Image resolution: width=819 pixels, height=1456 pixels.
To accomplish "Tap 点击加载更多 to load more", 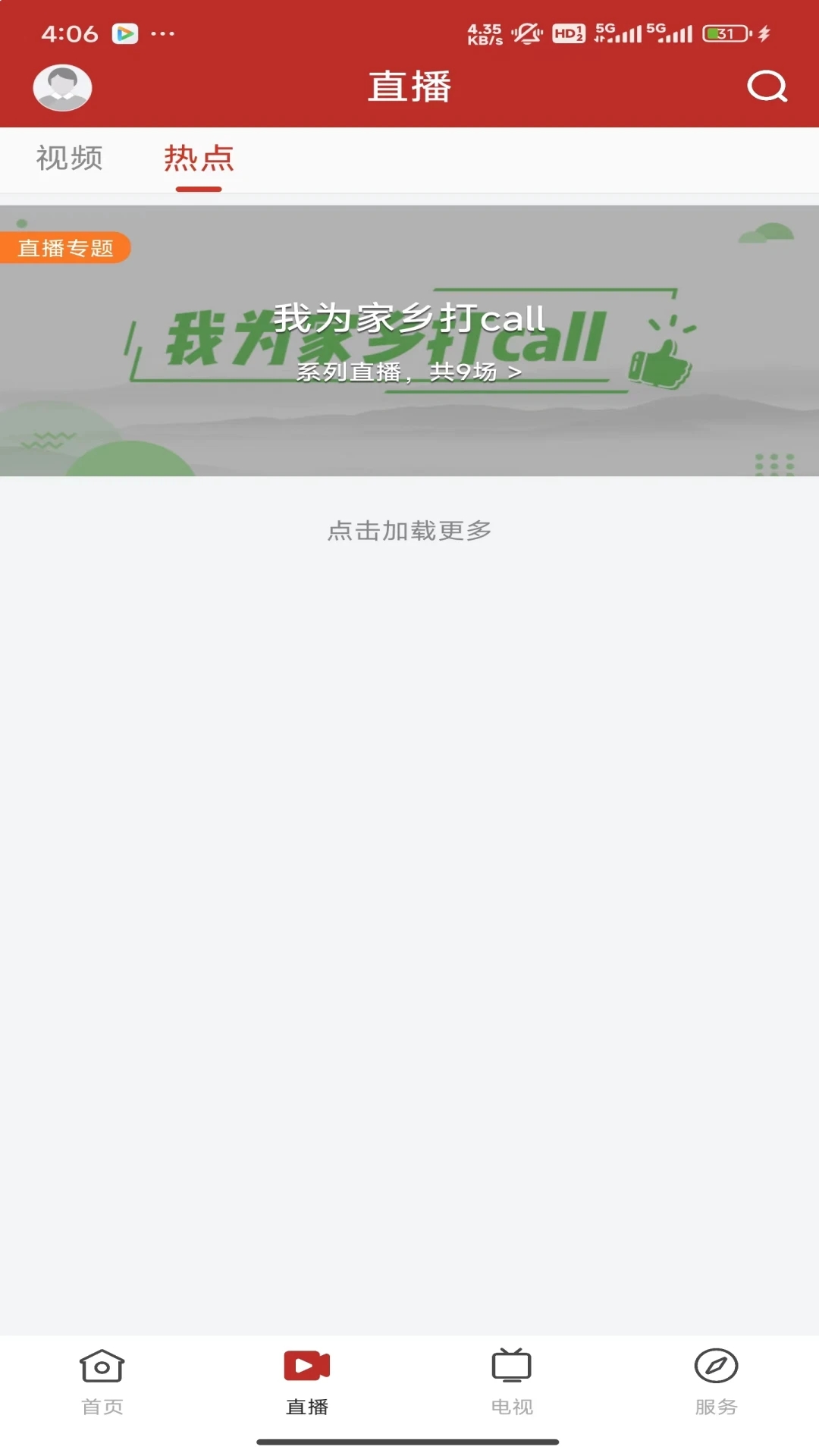I will click(x=409, y=531).
